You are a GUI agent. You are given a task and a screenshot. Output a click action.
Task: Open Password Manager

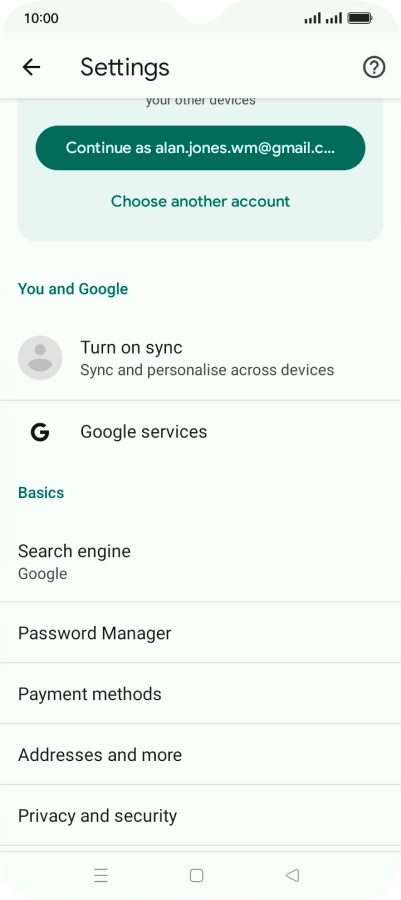point(200,633)
